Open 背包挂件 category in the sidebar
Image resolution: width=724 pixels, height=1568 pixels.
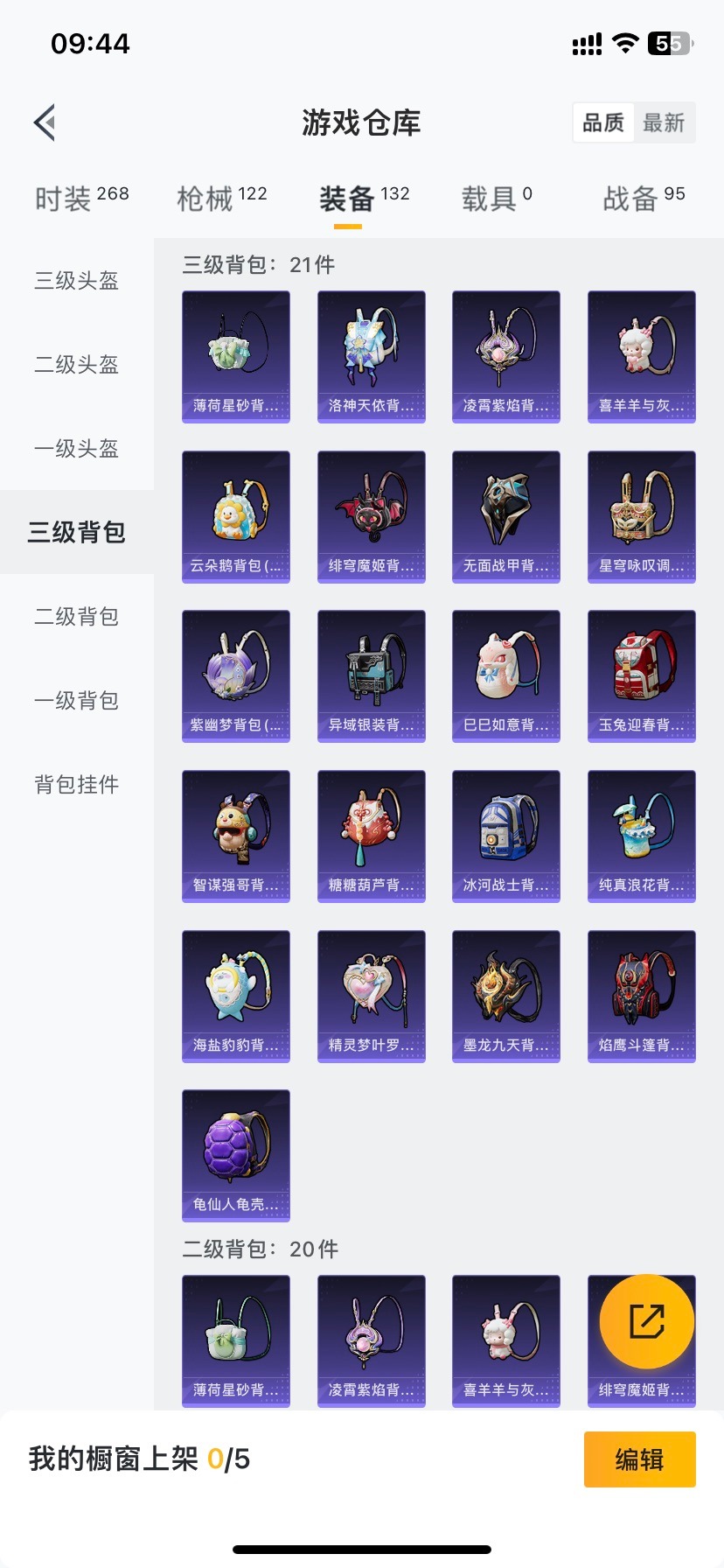(x=77, y=785)
